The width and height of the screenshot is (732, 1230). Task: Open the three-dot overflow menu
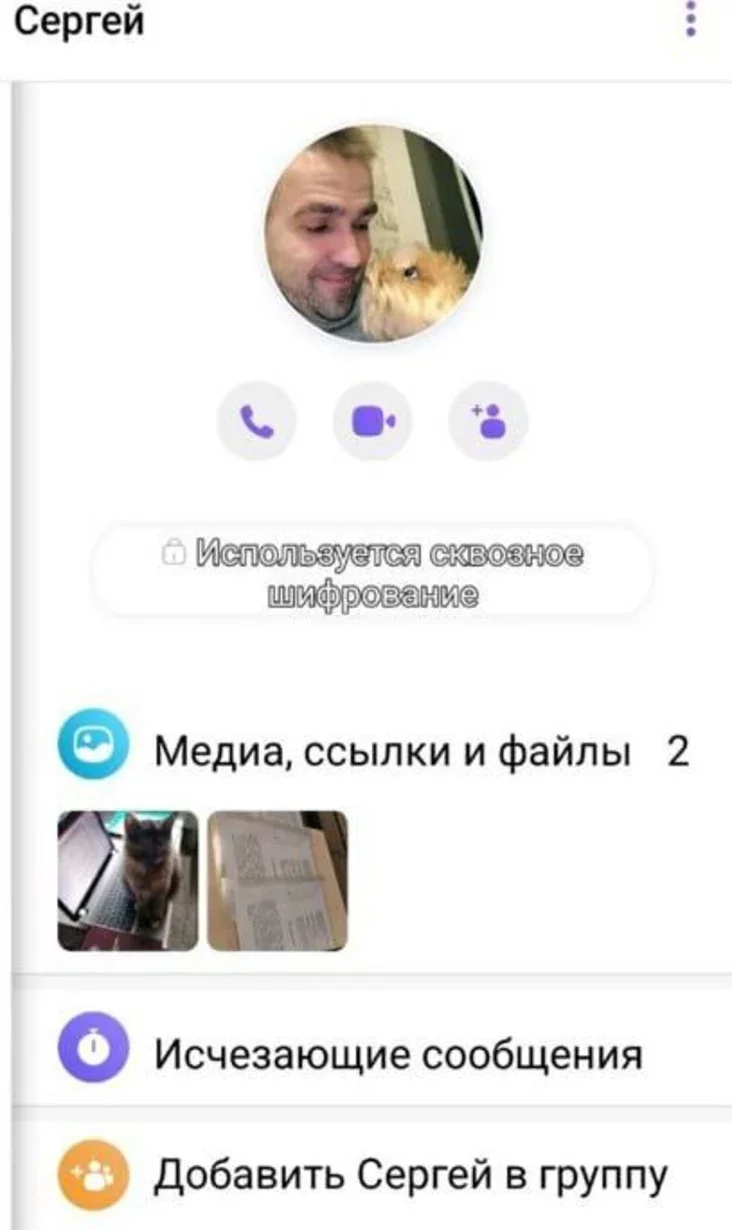690,20
